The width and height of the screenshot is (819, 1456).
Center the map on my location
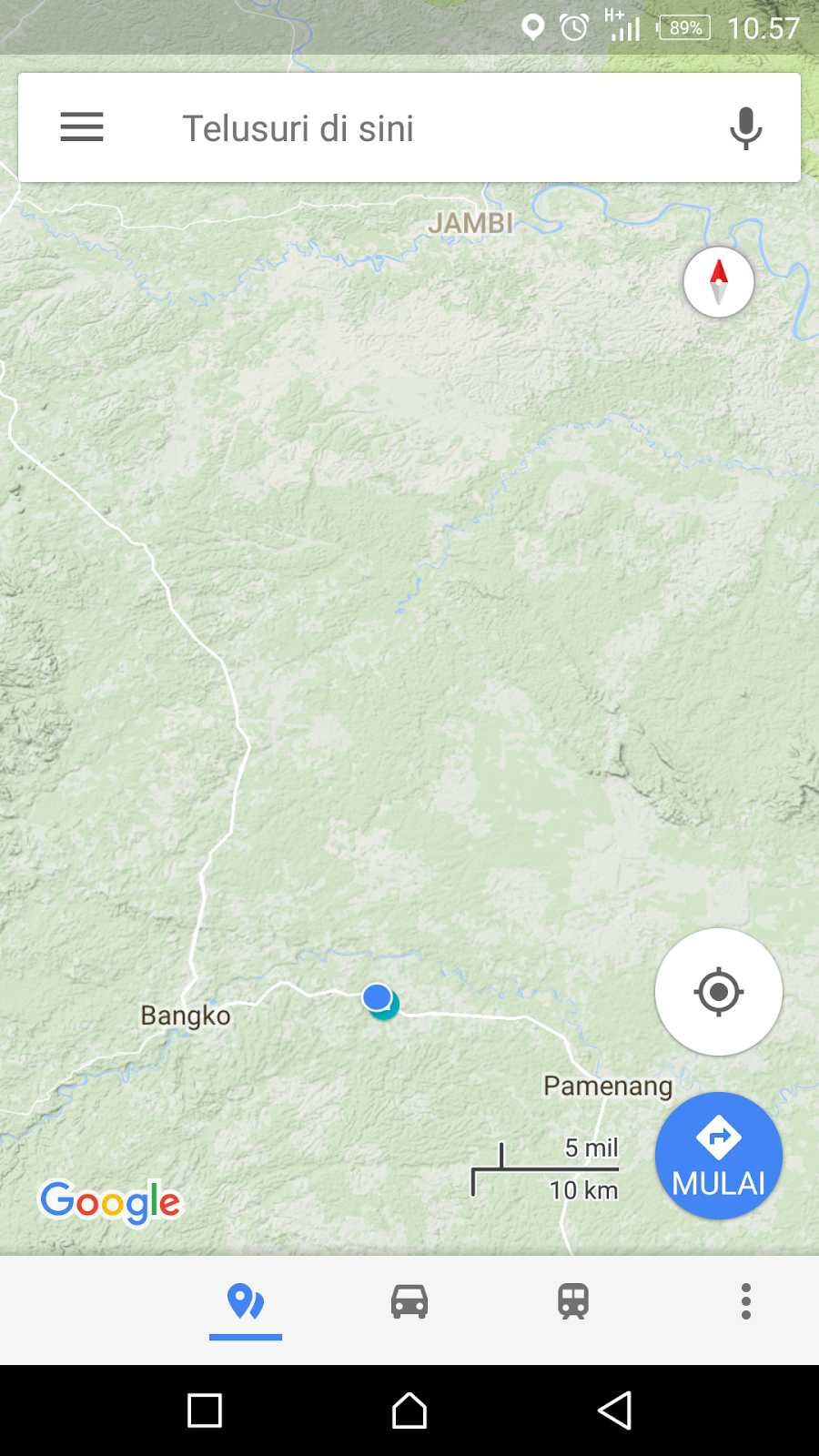click(x=719, y=992)
